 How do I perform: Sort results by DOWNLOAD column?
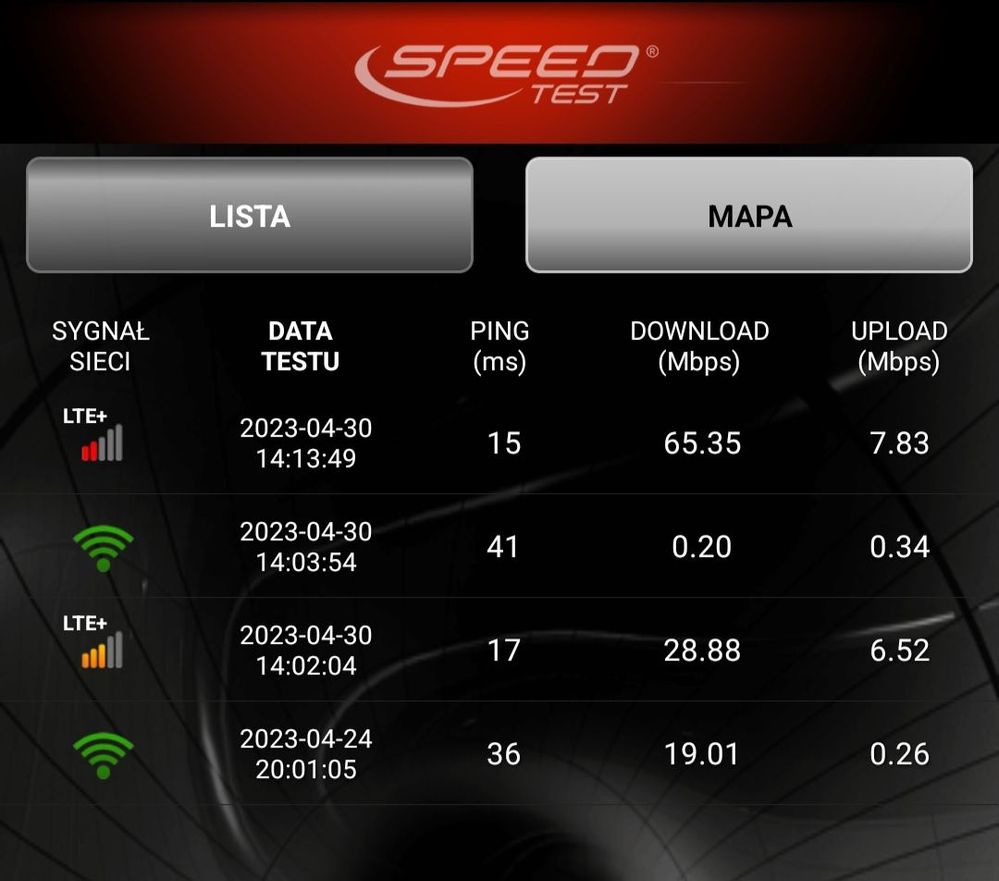699,346
